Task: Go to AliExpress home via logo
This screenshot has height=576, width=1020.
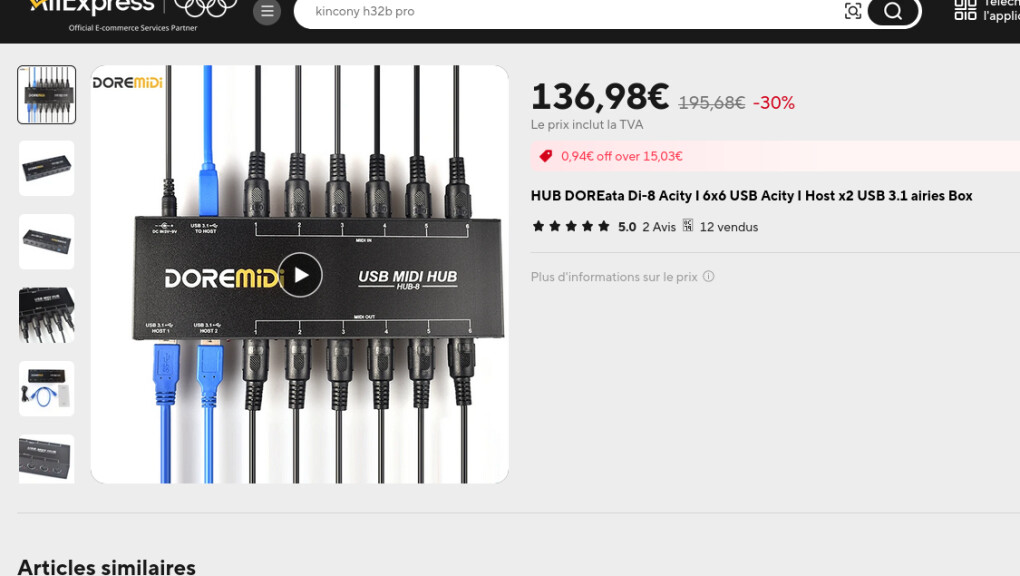Action: [x=92, y=8]
